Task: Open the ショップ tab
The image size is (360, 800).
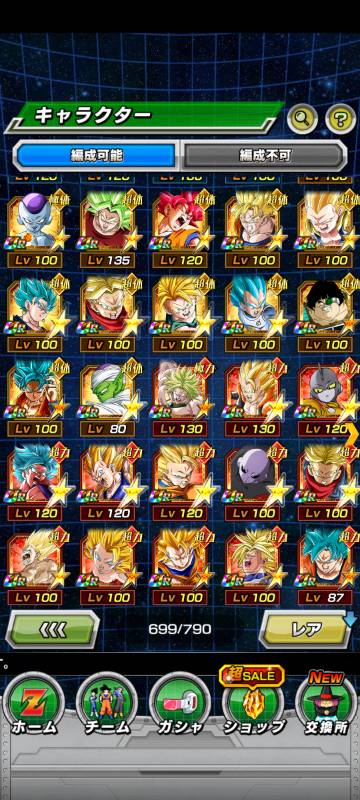Action: 253,705
